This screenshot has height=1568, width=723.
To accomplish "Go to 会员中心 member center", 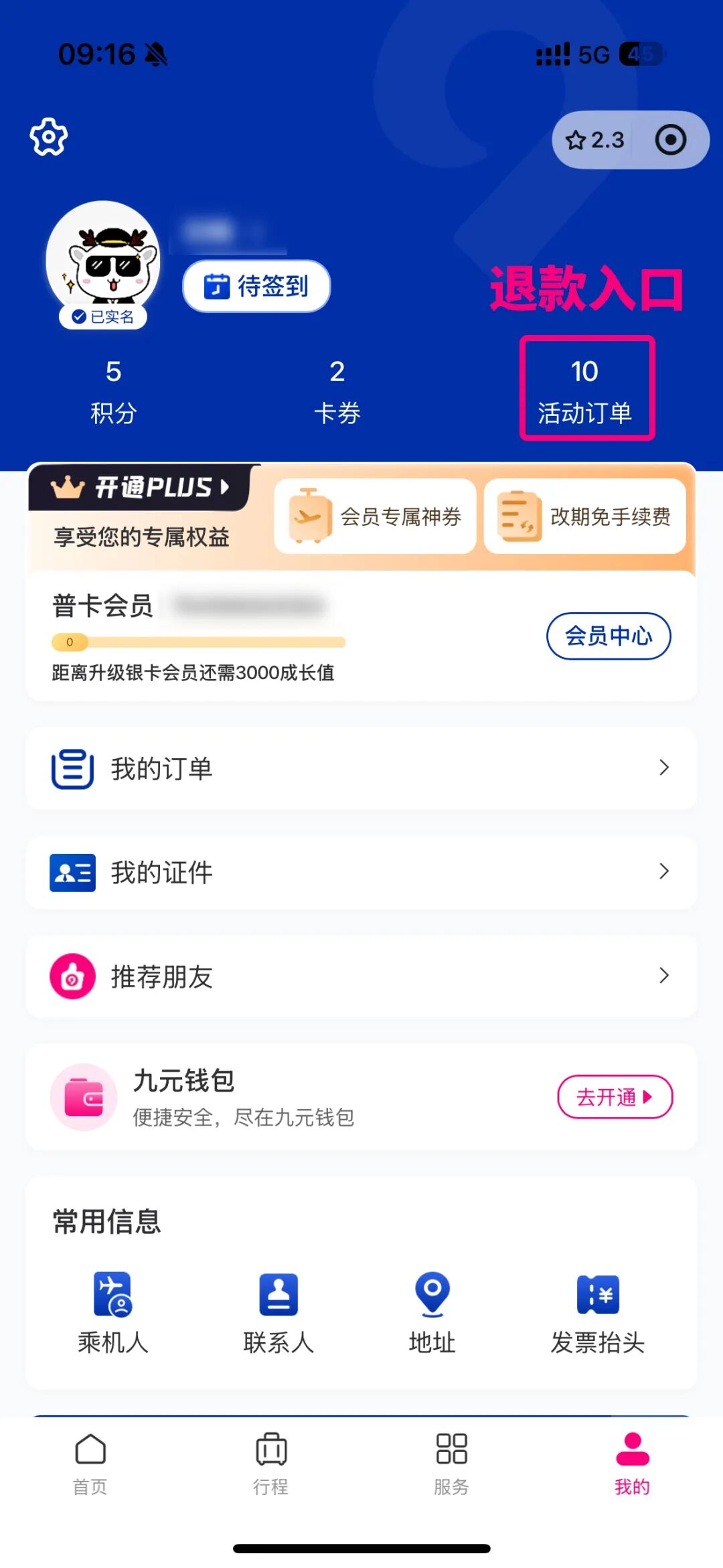I will (x=608, y=636).
